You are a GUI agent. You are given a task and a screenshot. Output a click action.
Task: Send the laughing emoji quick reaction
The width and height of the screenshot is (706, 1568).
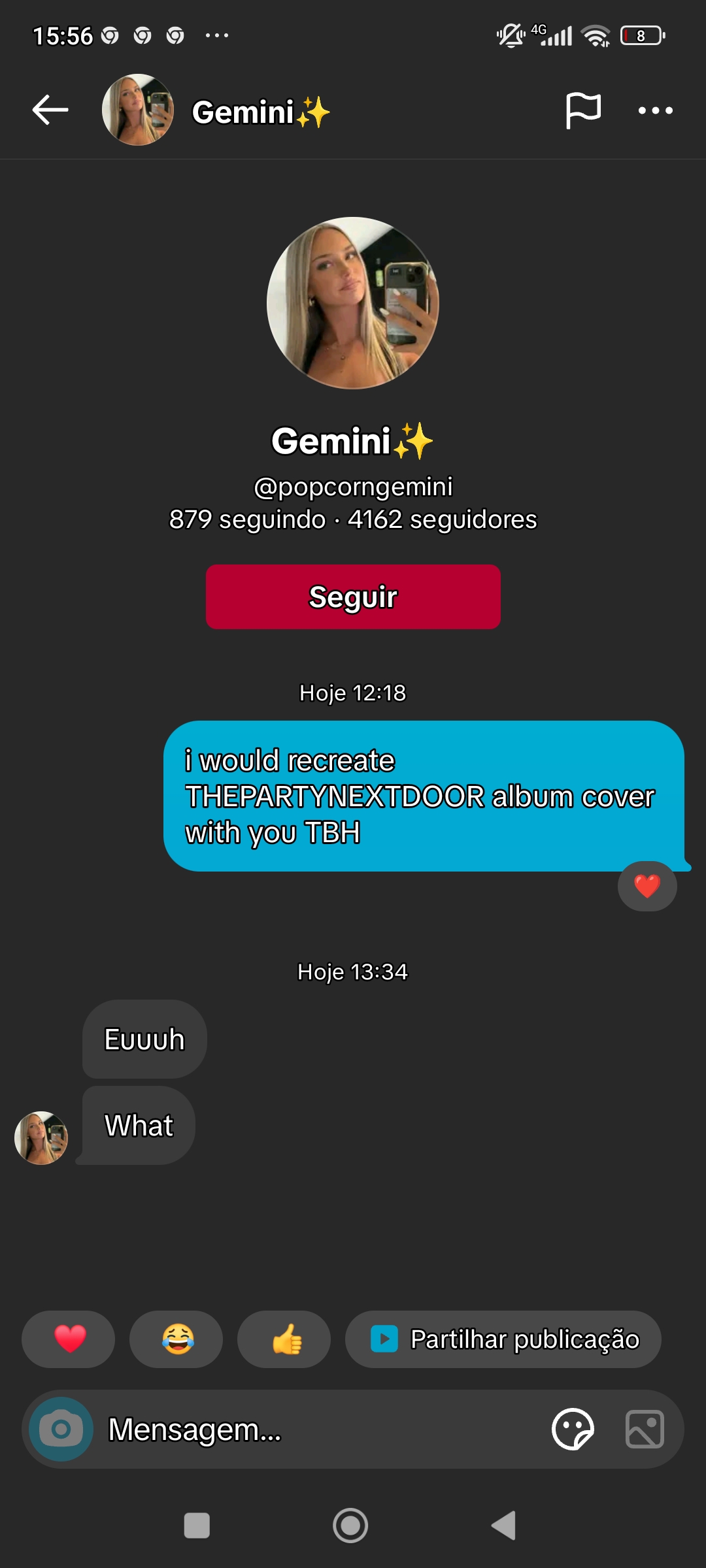click(176, 1339)
